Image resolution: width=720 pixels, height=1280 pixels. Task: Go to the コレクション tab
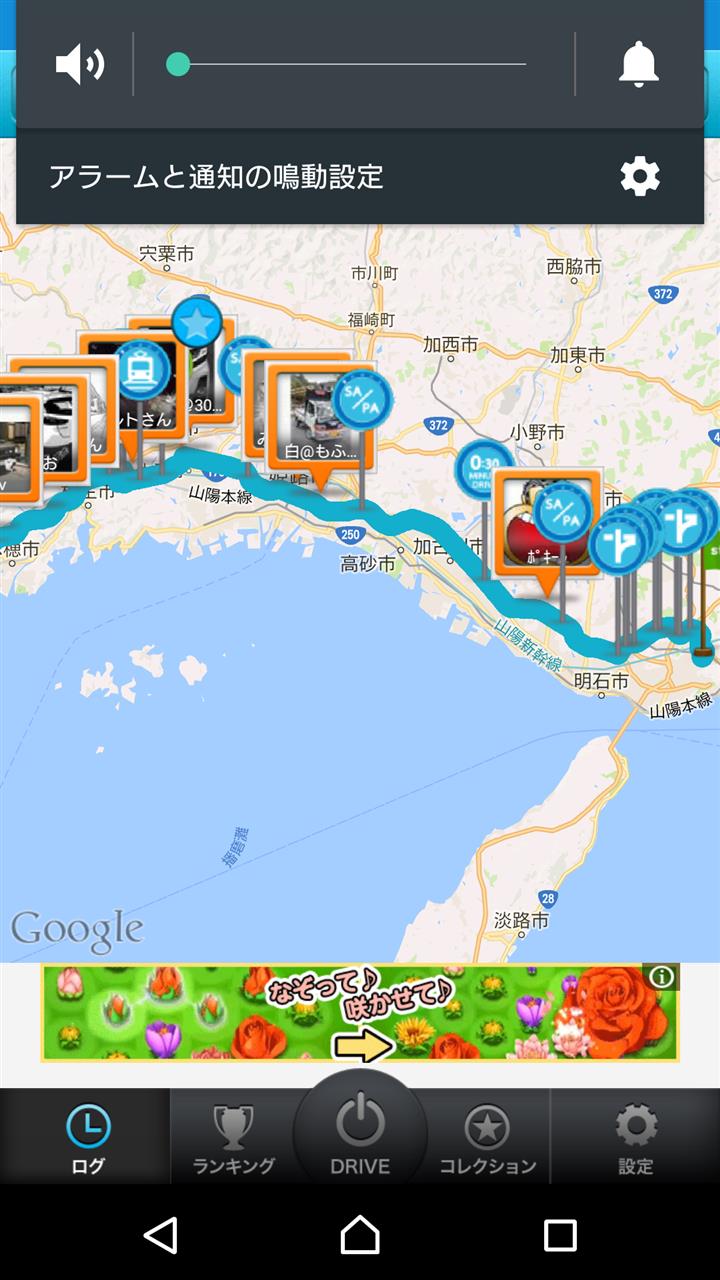488,1137
